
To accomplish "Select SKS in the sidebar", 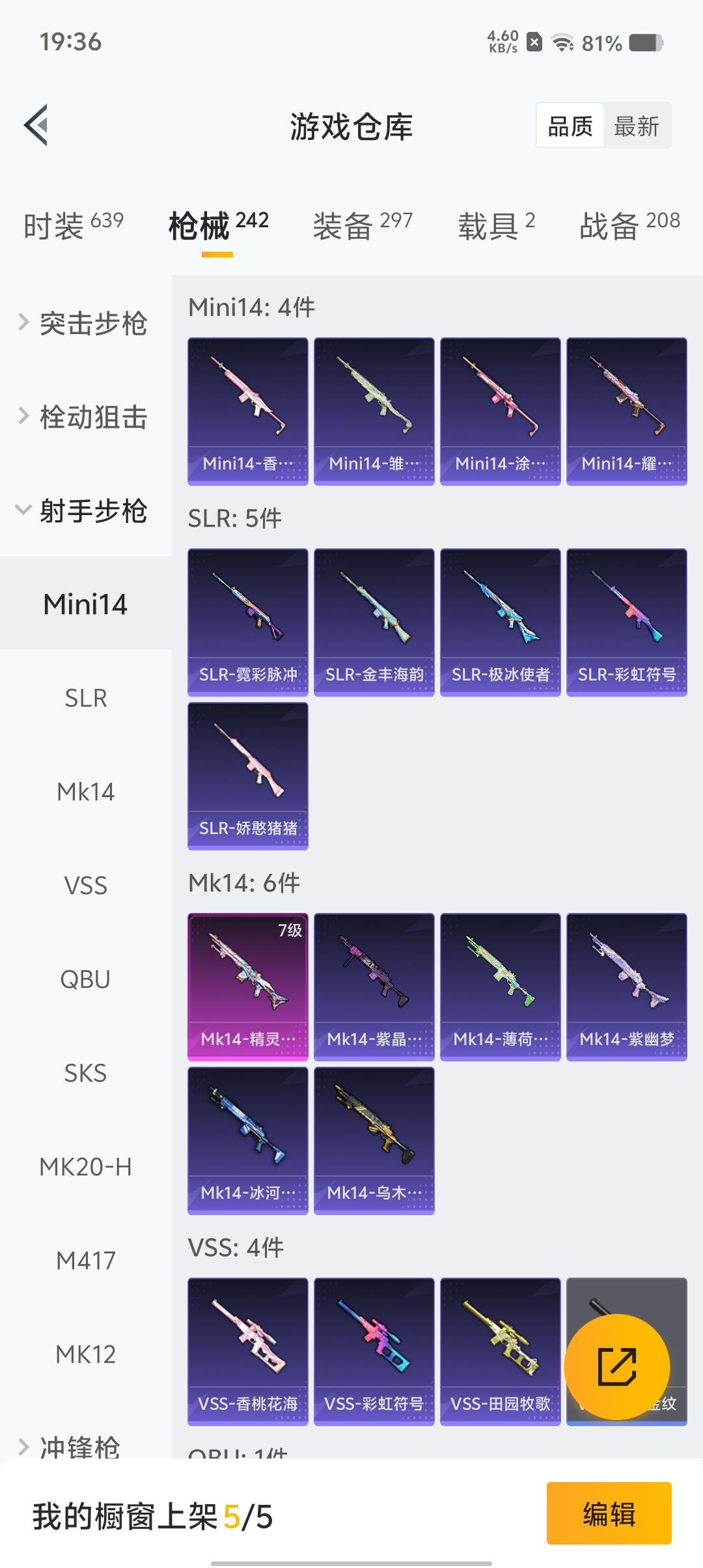I will point(85,1073).
